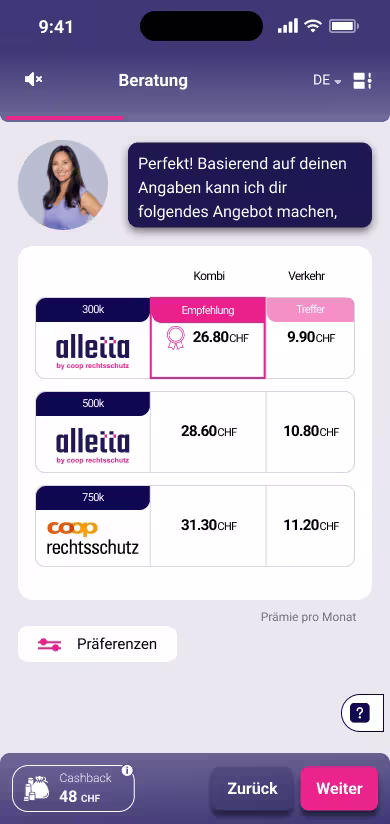Unmute the advisor audio
Viewport: 390px width, 824px height.
[34, 80]
